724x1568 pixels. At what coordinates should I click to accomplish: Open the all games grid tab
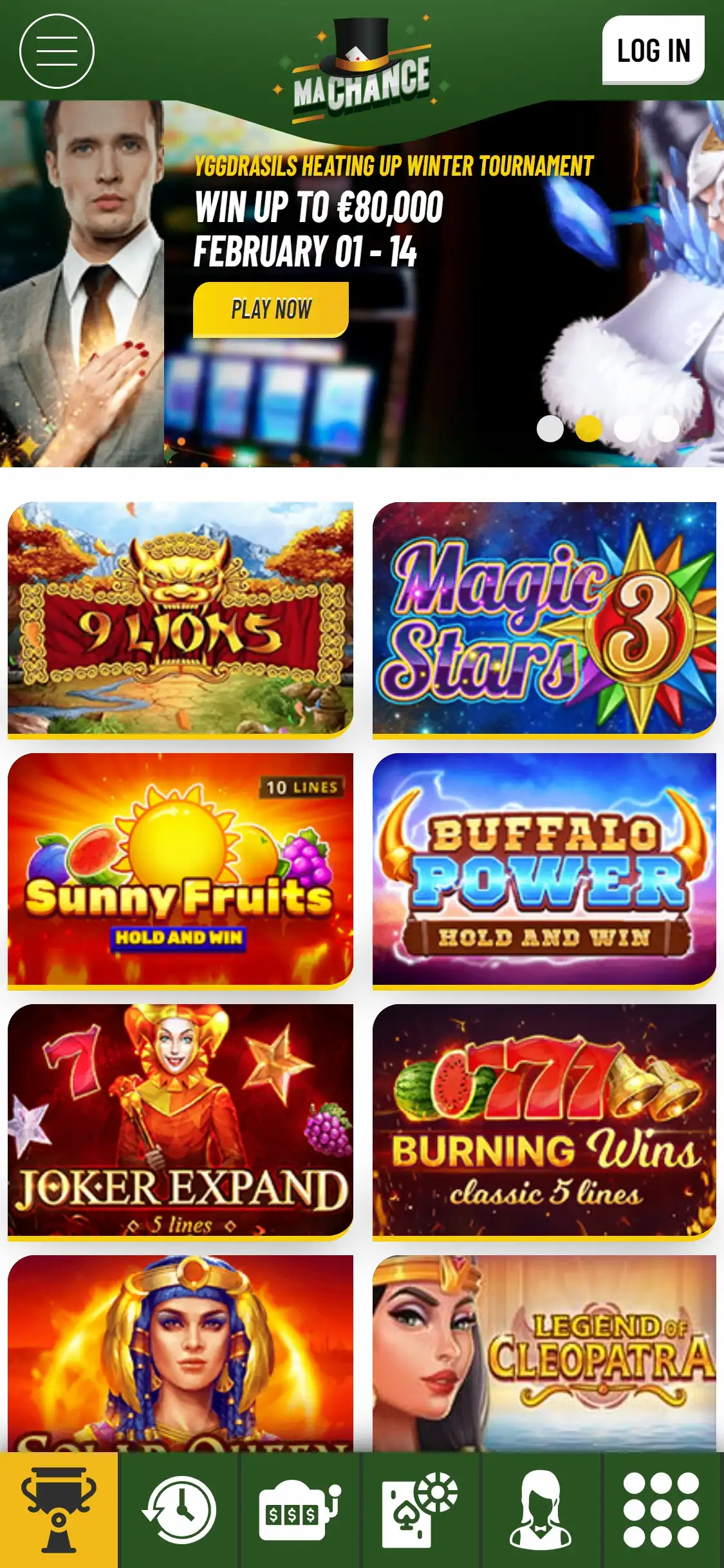pyautogui.click(x=662, y=1510)
